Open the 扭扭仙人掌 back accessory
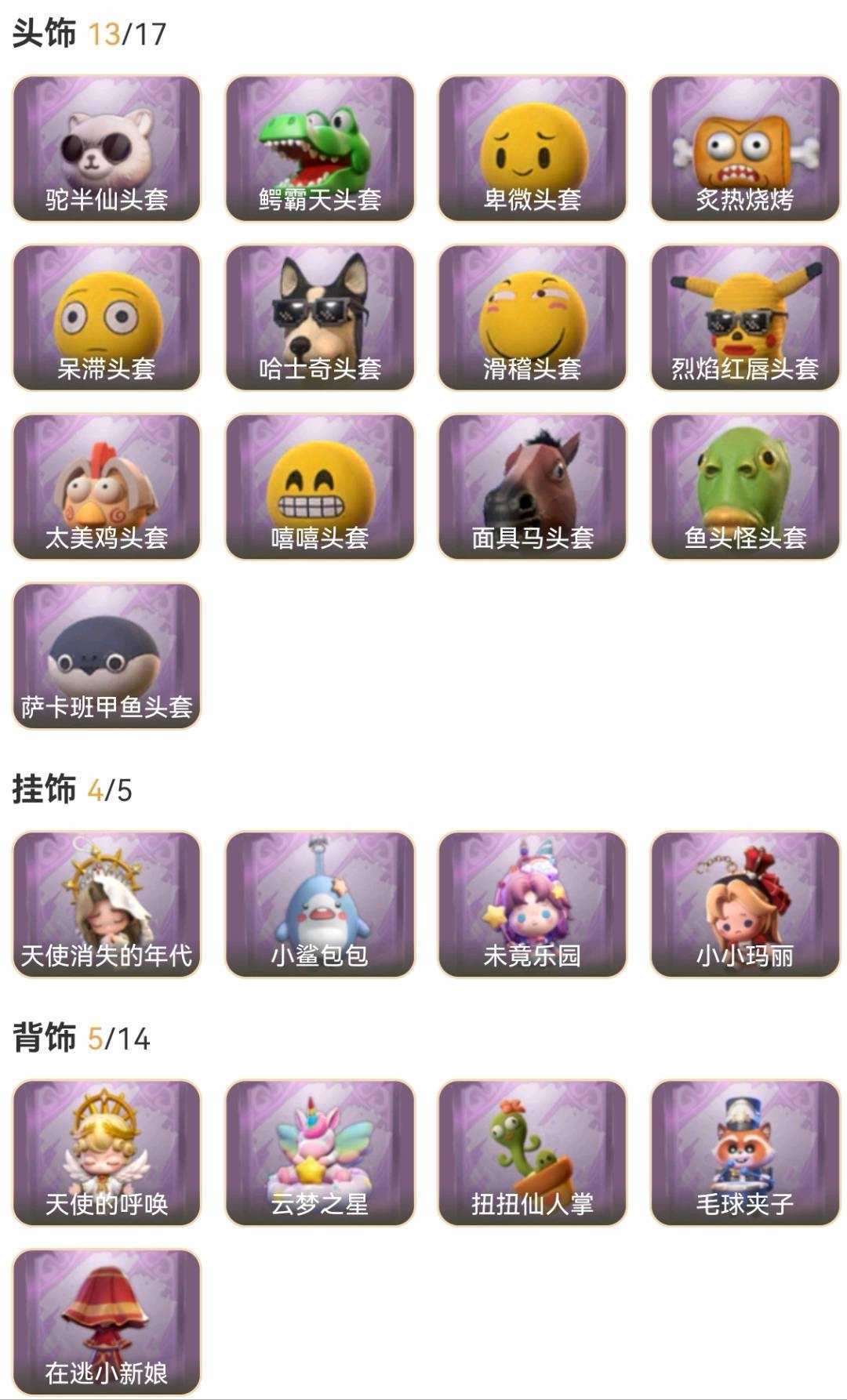 533,1152
